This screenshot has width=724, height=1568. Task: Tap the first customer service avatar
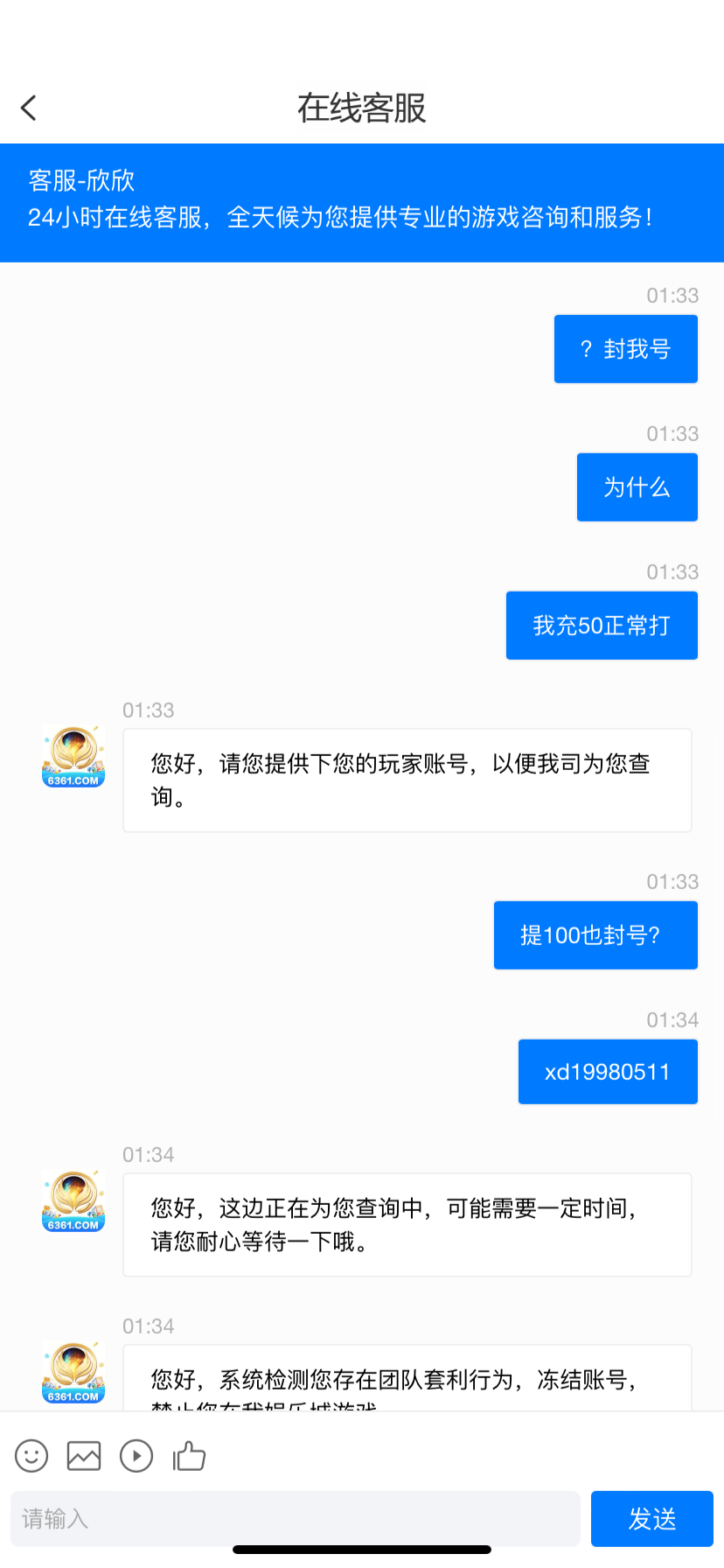[73, 757]
